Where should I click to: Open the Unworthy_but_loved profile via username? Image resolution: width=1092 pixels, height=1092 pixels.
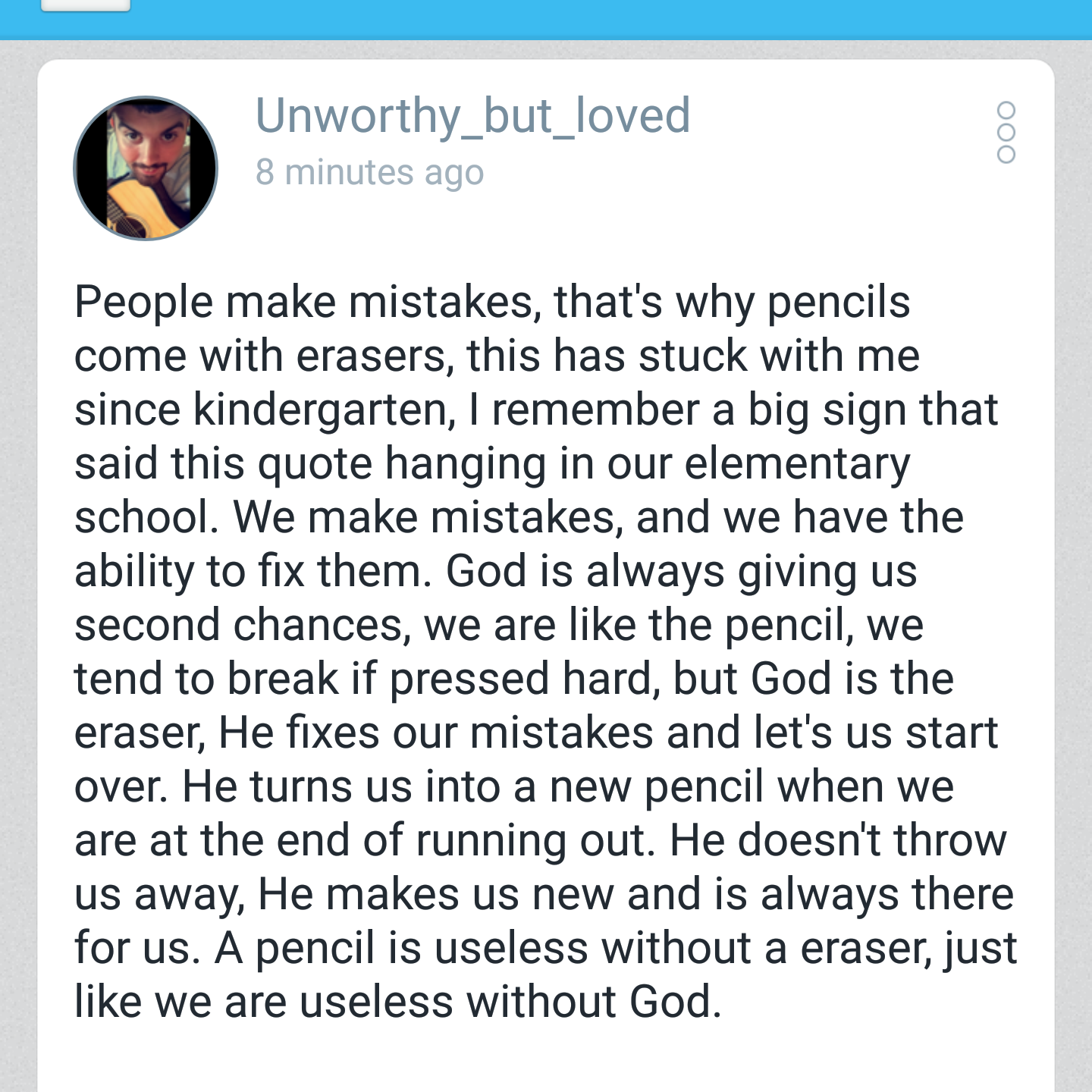click(472, 116)
